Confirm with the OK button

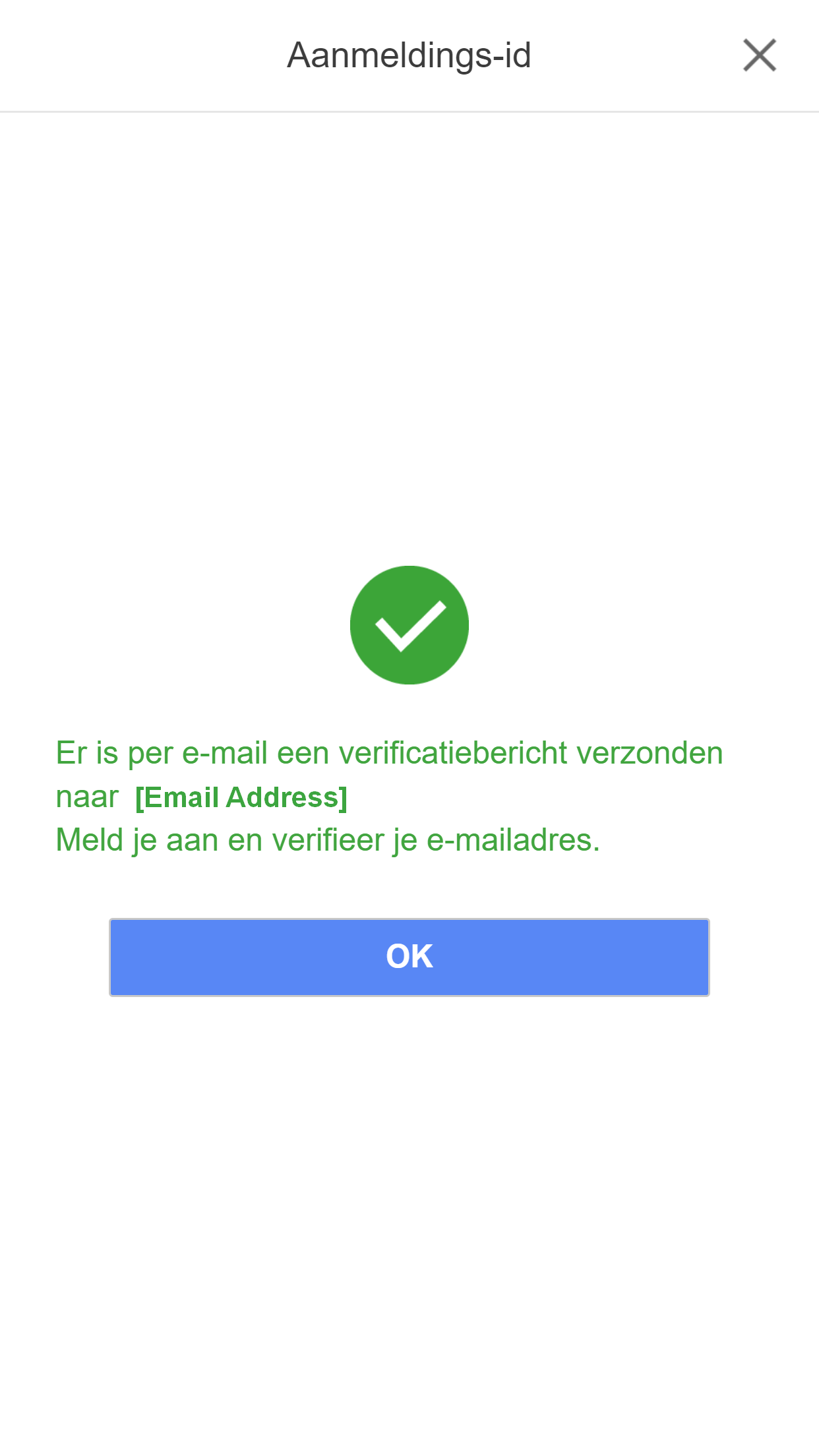coord(409,957)
